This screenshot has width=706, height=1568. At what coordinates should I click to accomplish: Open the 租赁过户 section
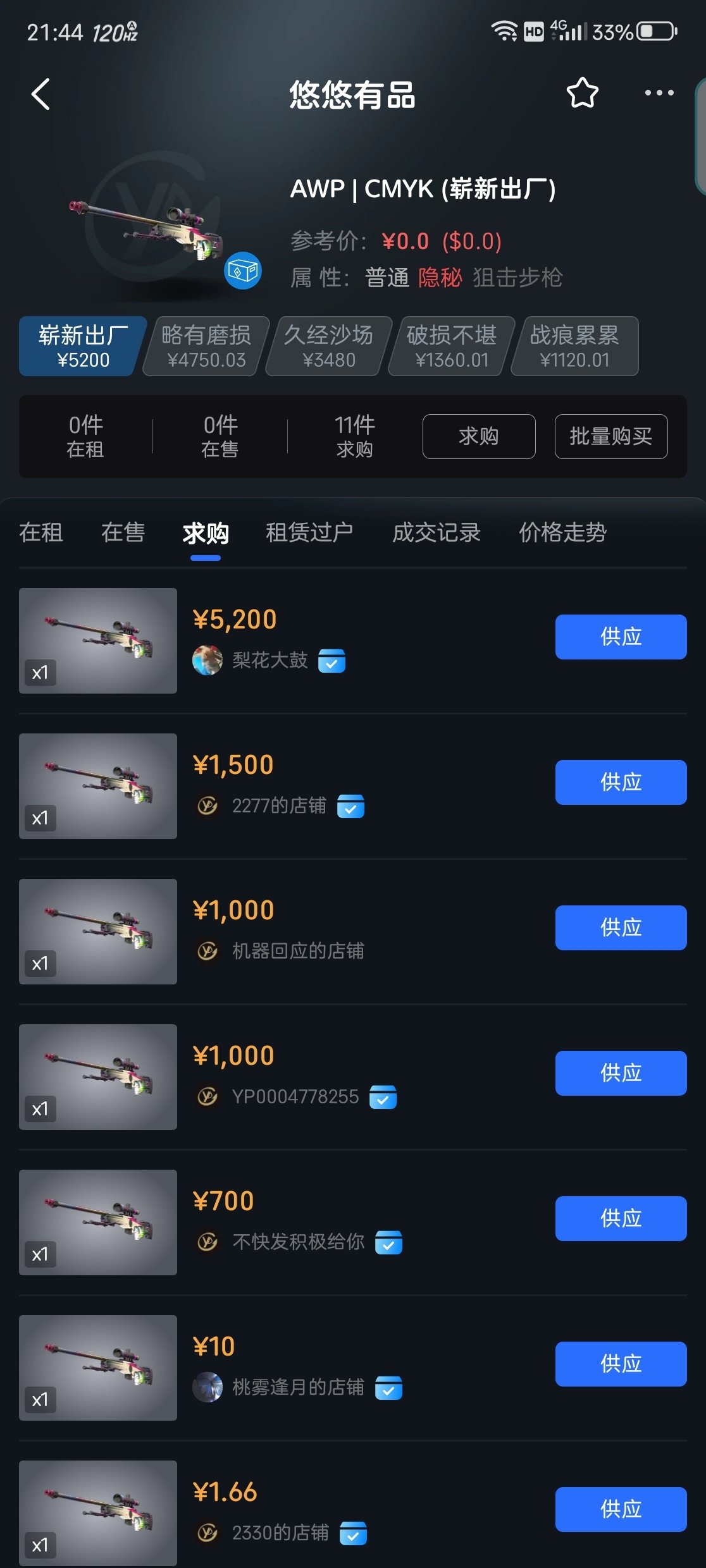(308, 533)
